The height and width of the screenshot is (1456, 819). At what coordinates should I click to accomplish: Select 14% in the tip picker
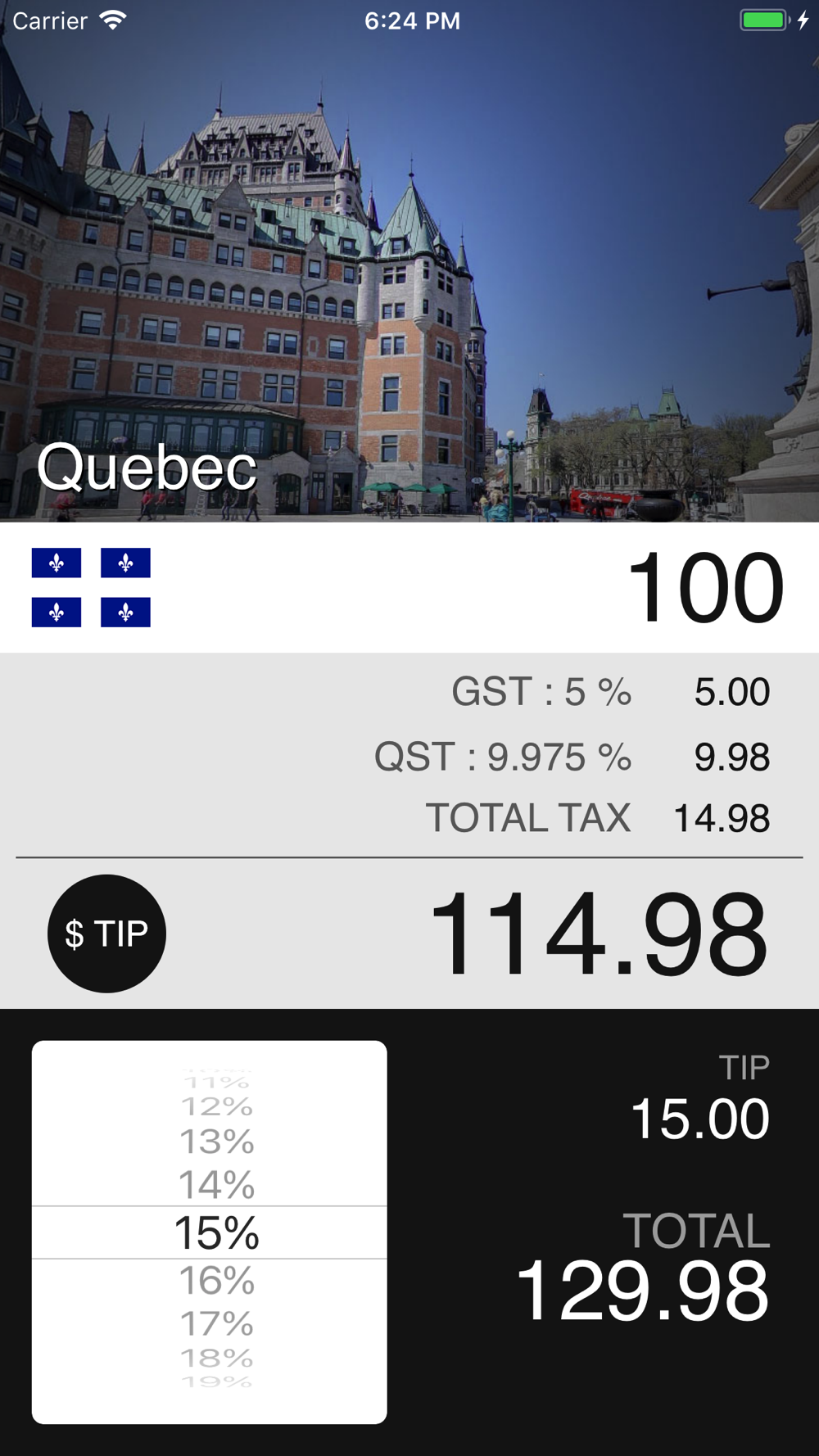[217, 1184]
